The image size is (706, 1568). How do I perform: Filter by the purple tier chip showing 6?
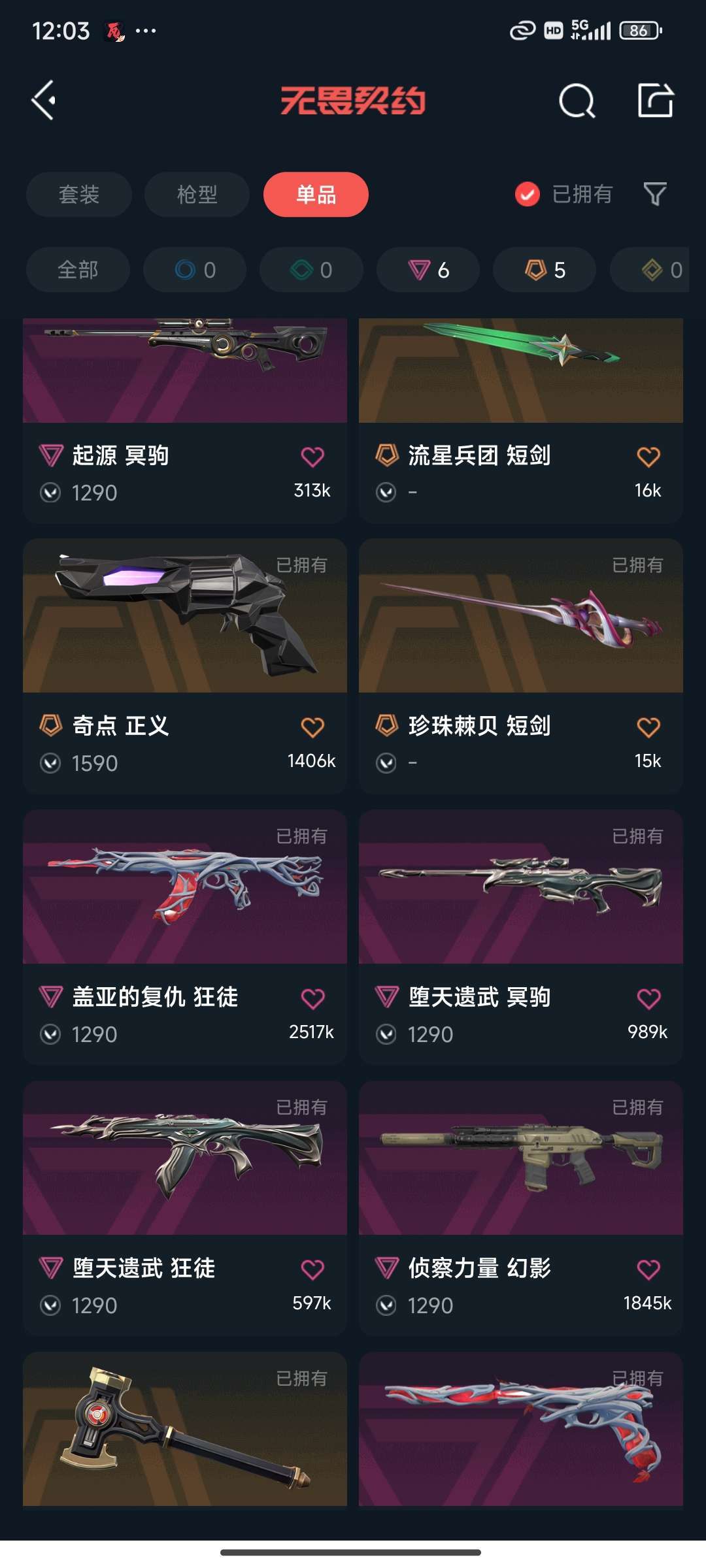(x=428, y=270)
